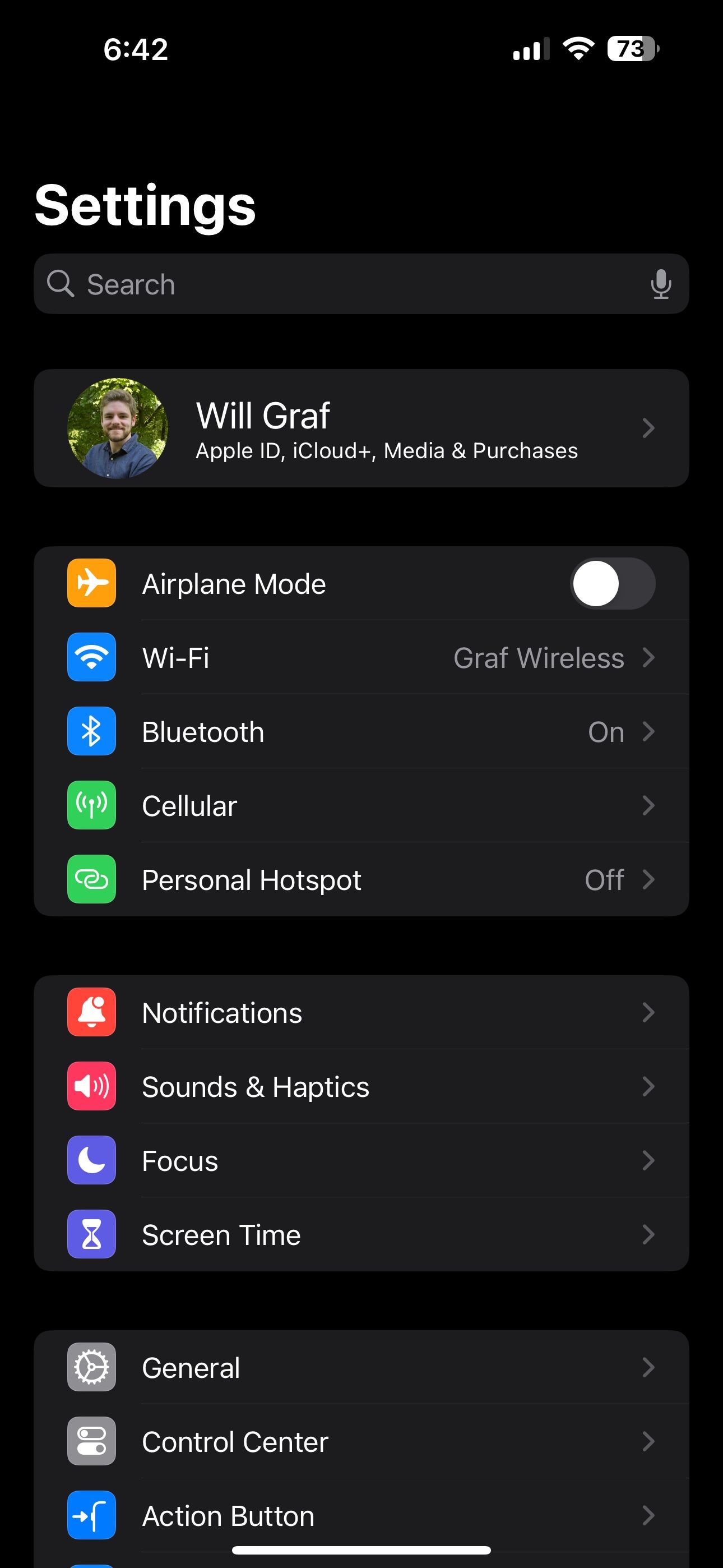Tap the Notifications bell icon

tap(91, 1012)
